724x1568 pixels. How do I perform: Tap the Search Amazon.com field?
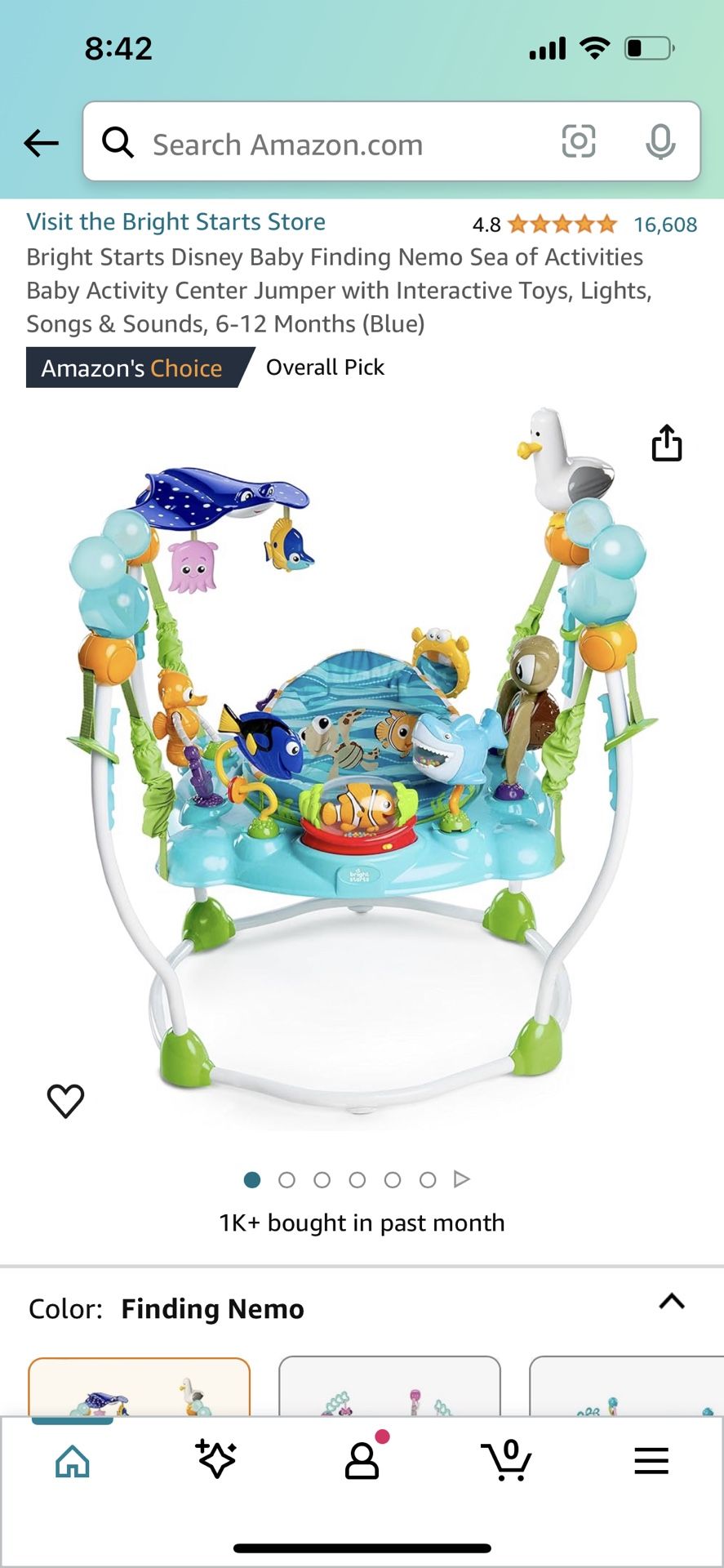tap(326, 143)
